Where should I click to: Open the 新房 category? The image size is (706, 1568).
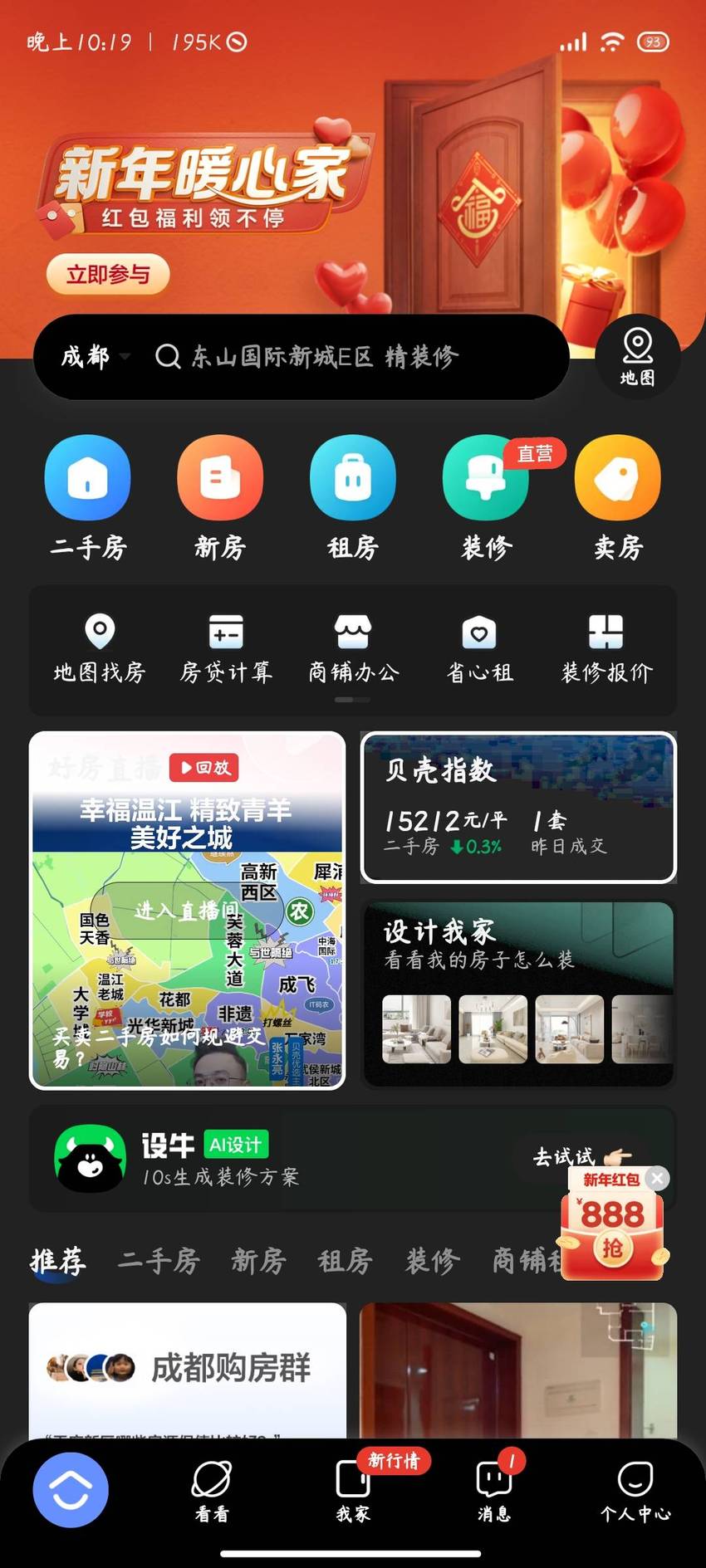tap(220, 500)
